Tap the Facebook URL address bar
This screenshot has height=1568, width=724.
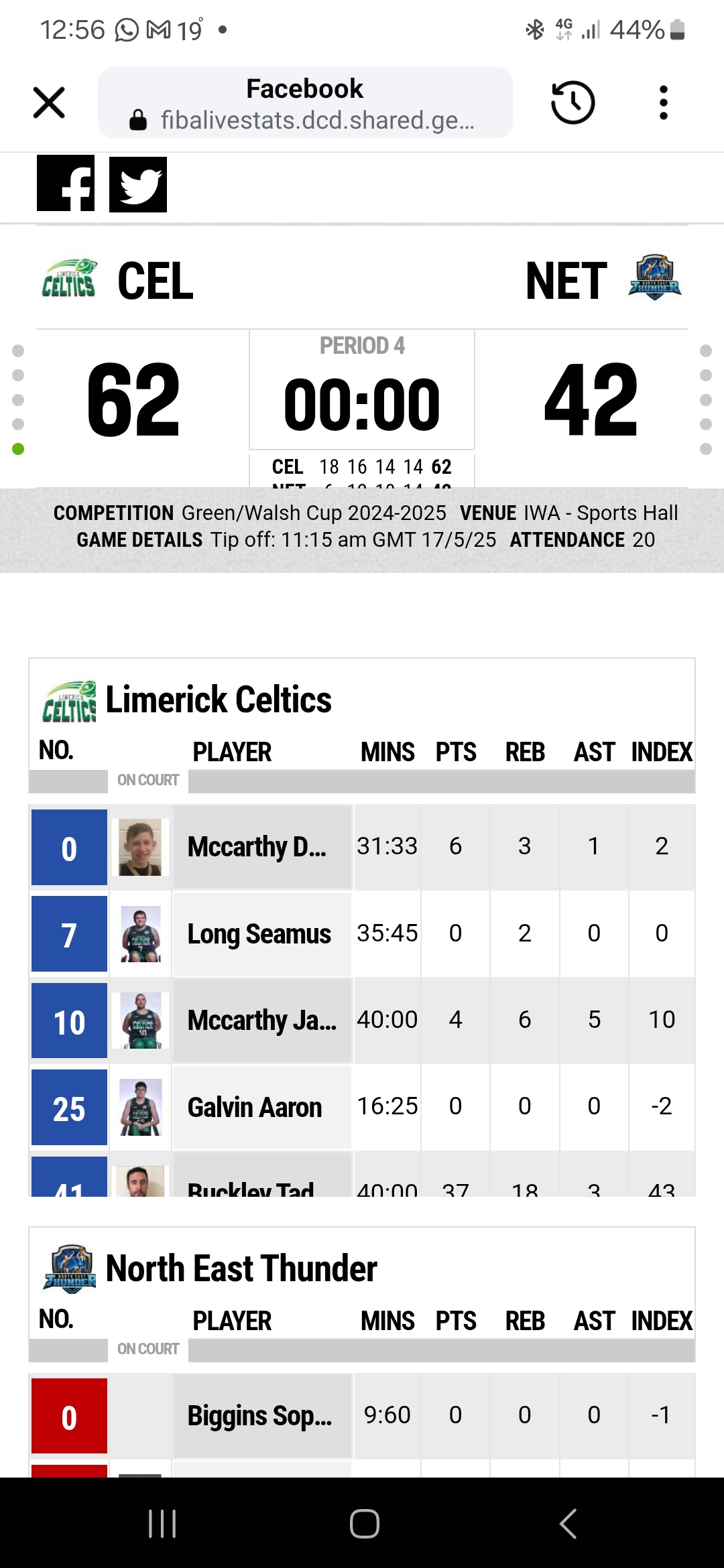pos(305,103)
